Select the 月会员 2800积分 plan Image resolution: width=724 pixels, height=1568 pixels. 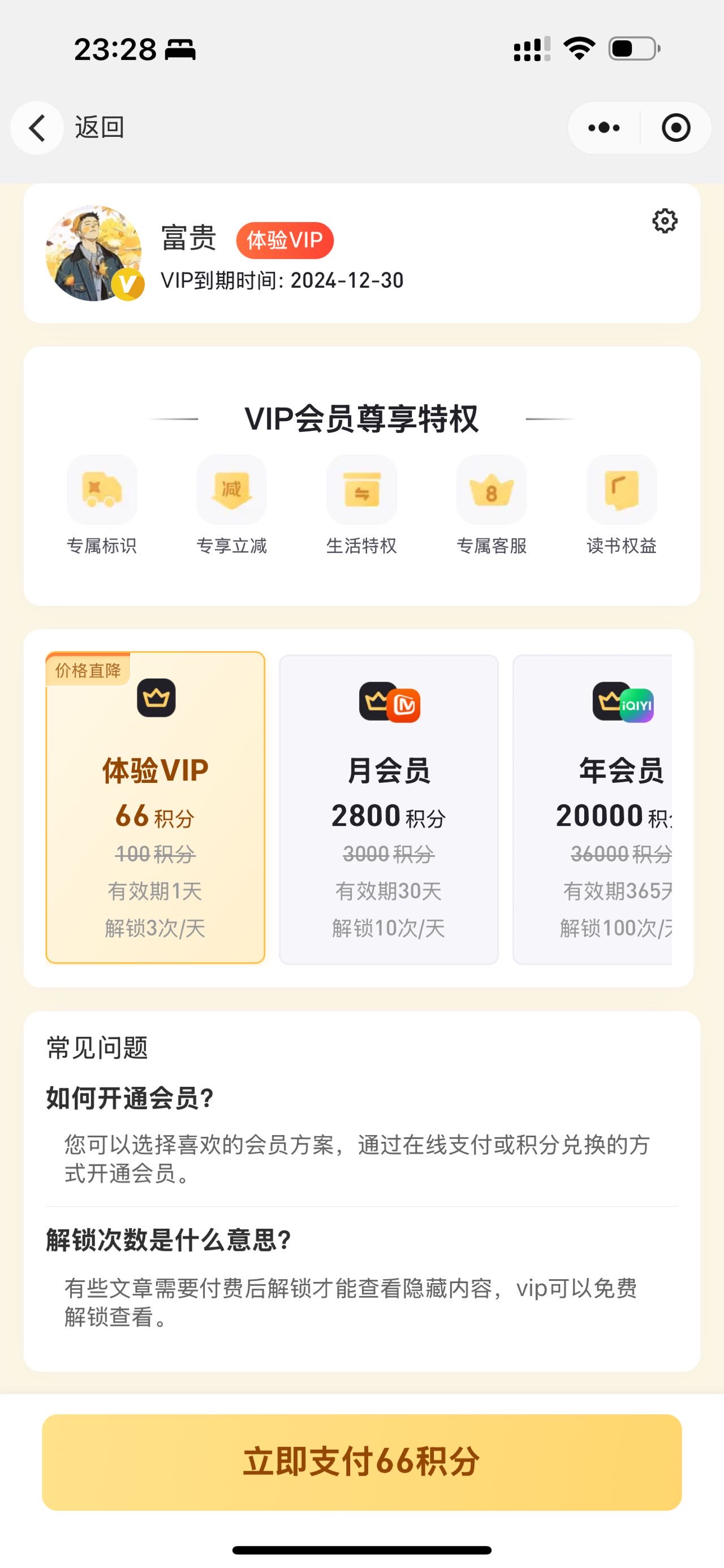[389, 809]
